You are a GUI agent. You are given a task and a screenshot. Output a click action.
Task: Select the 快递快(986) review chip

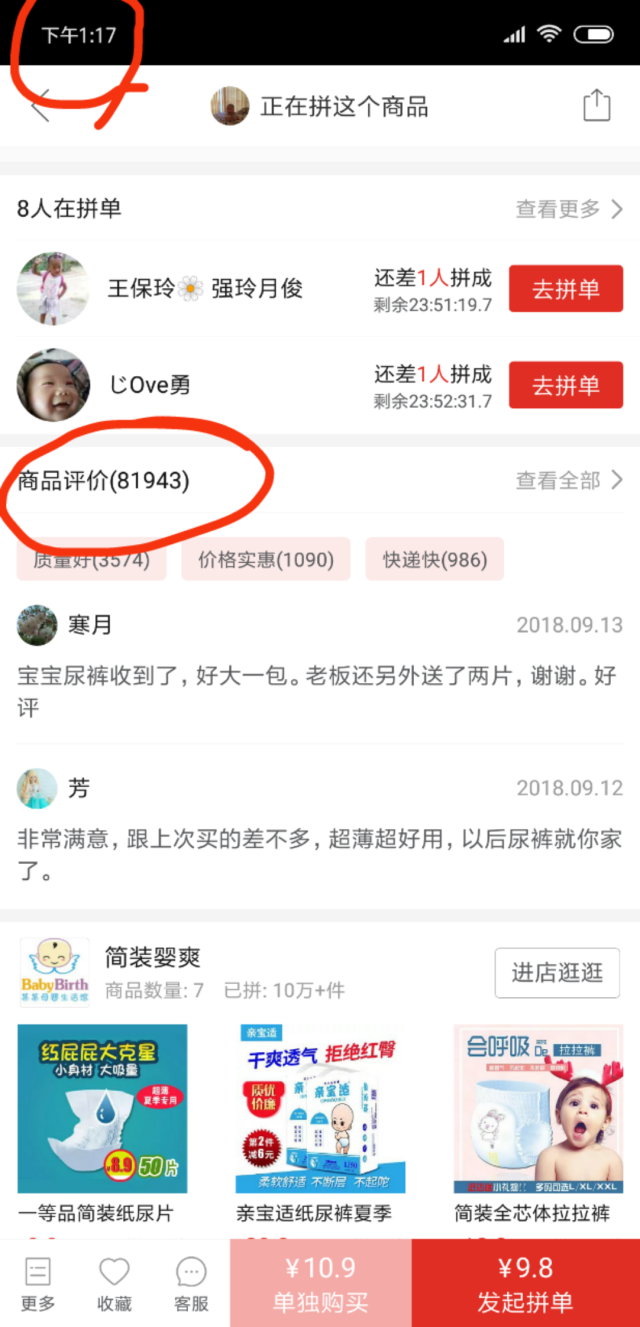pos(433,560)
